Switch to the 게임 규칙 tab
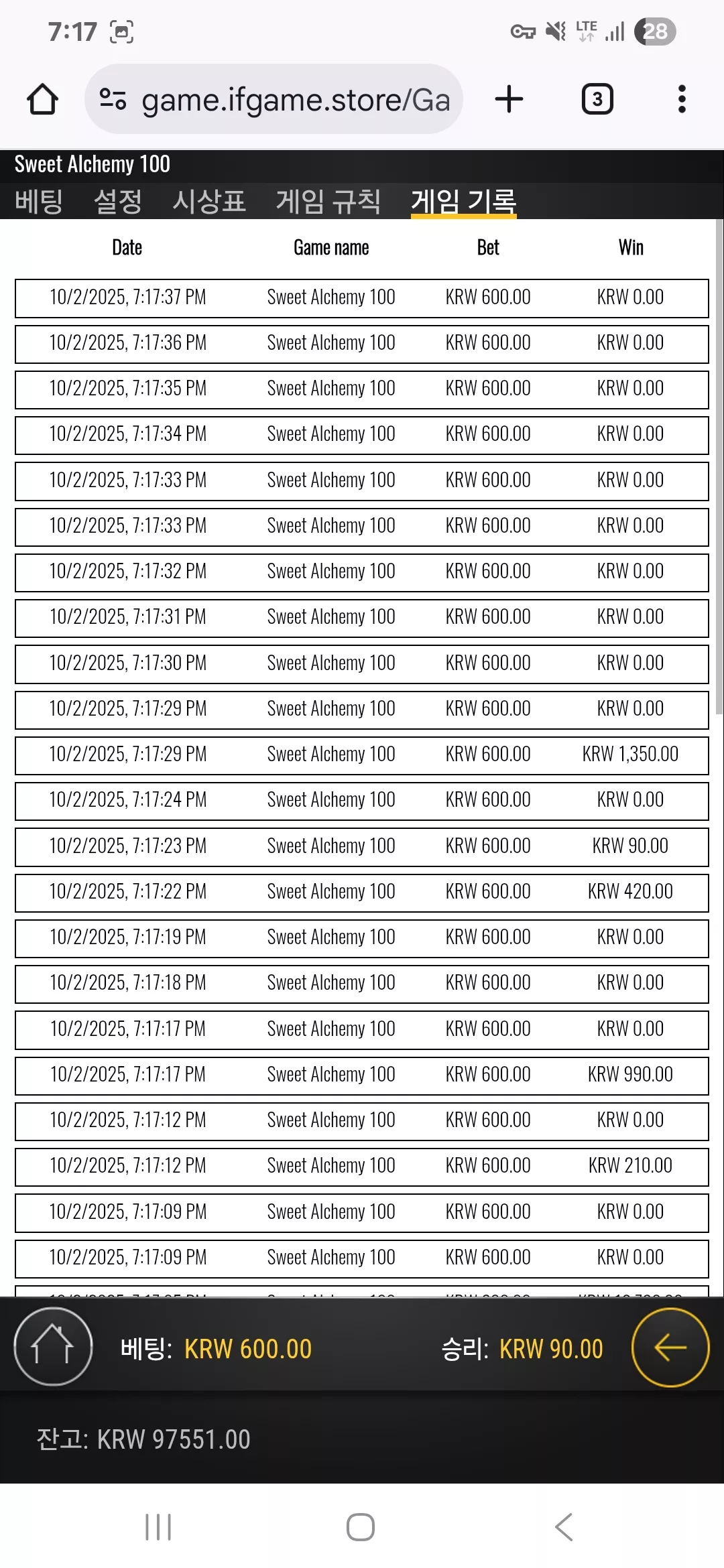724x1568 pixels. pos(328,201)
